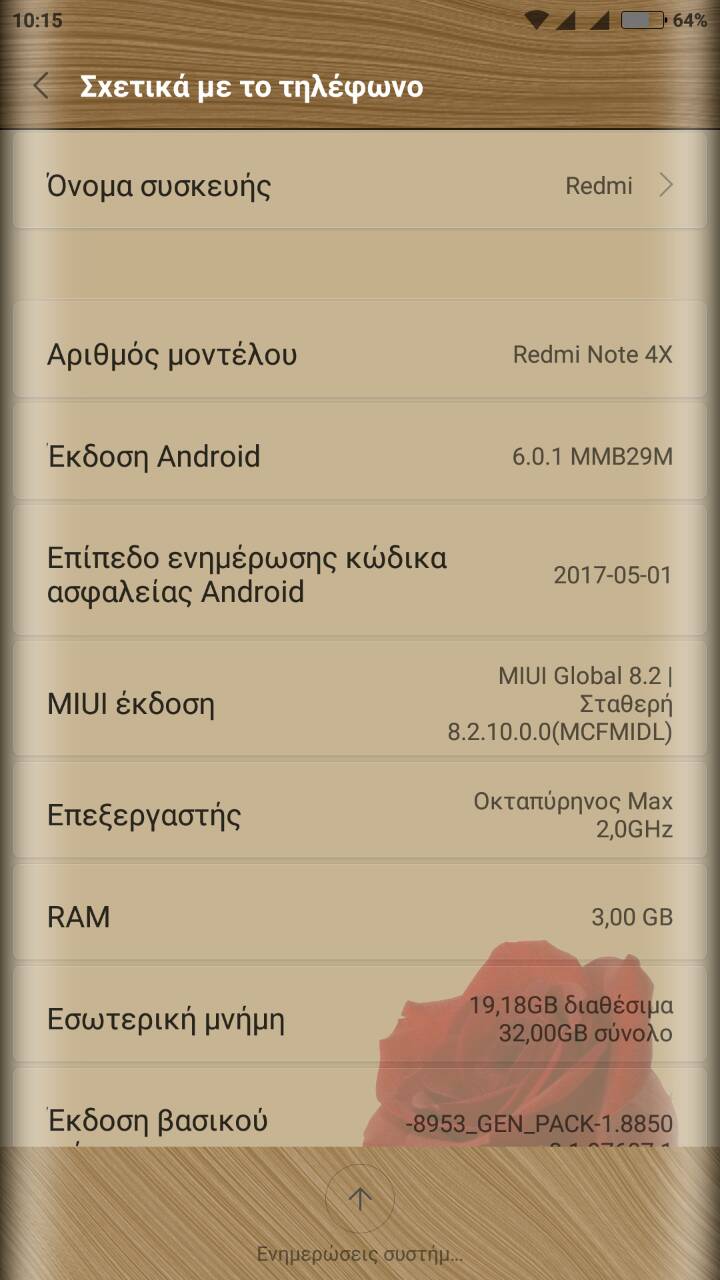Open Ενημερώσεις συστήματος at the bottom
This screenshot has height=1280, width=720.
[360, 1212]
